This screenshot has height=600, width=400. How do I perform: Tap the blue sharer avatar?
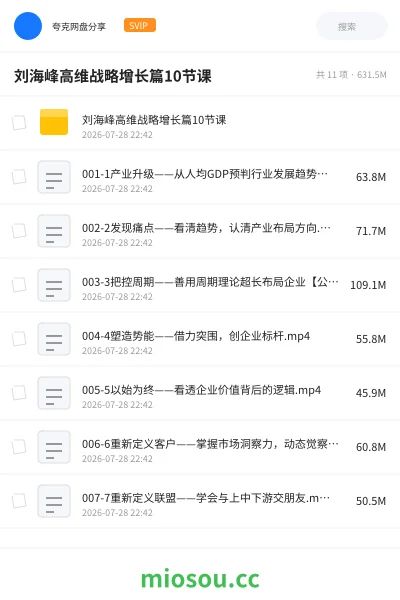point(28,26)
